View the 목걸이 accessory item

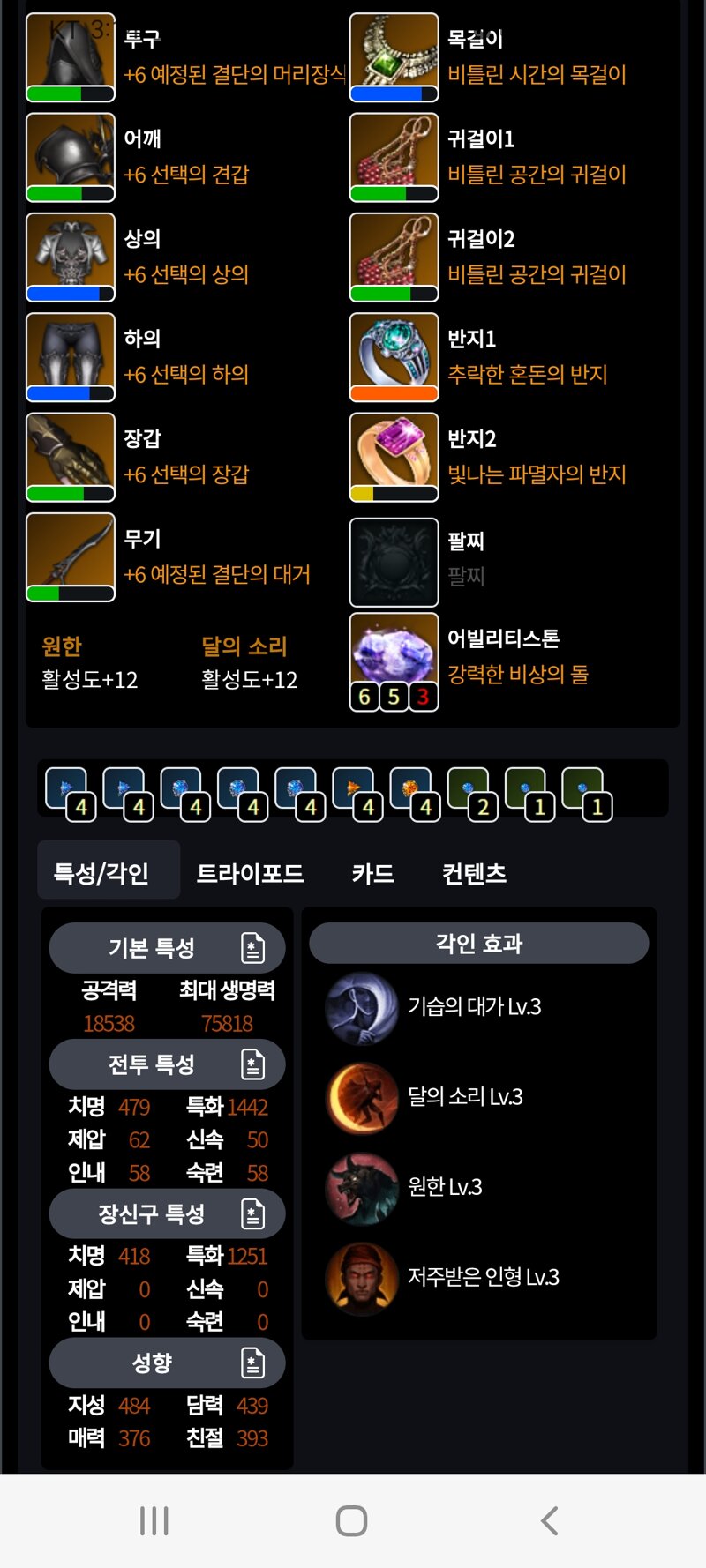coord(394,57)
